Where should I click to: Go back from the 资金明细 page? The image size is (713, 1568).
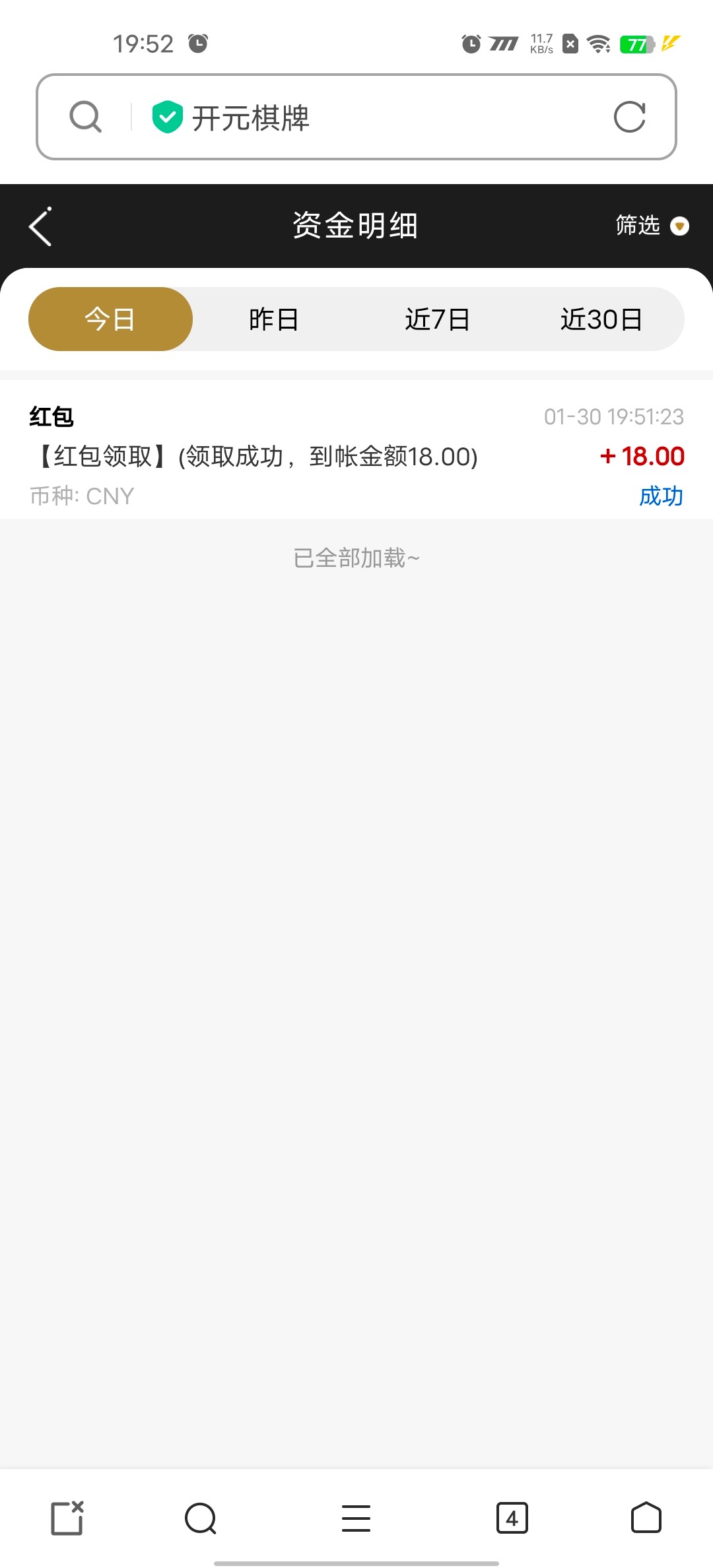pos(41,226)
